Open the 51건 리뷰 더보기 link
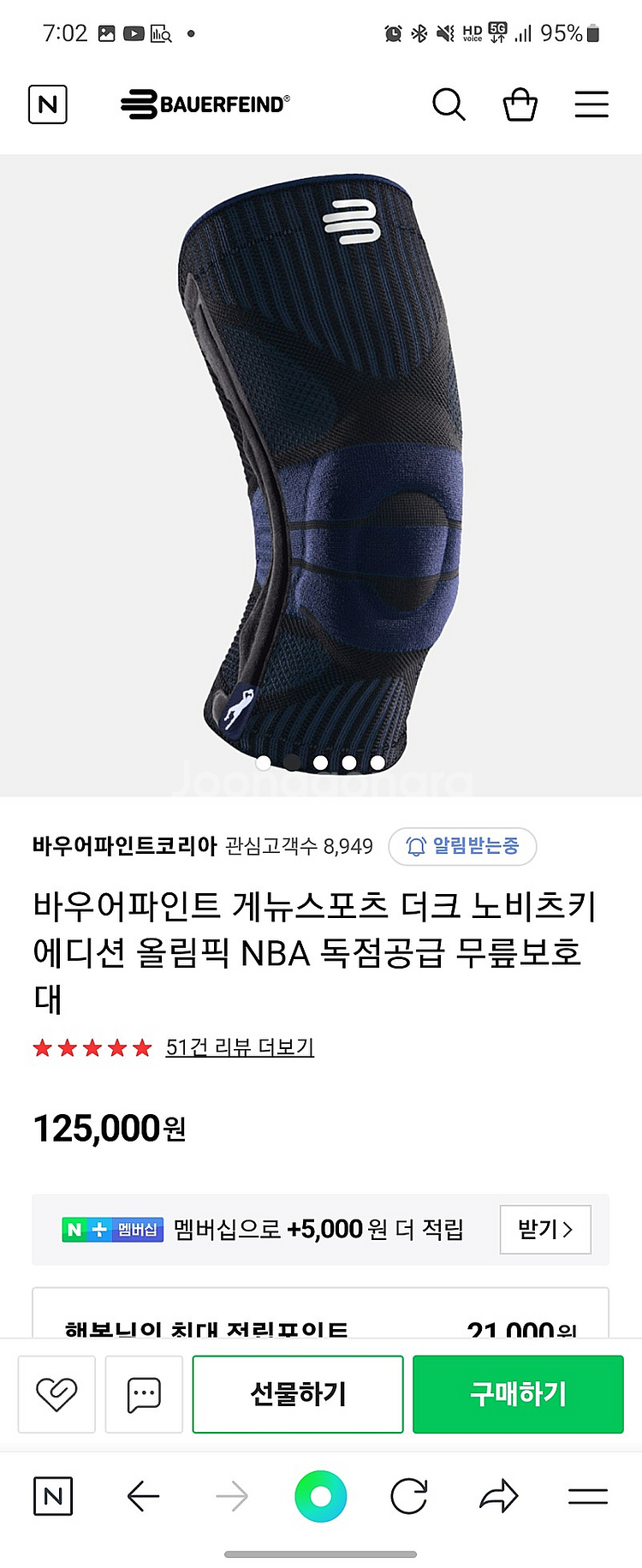The width and height of the screenshot is (642, 1568). pyautogui.click(x=240, y=1046)
